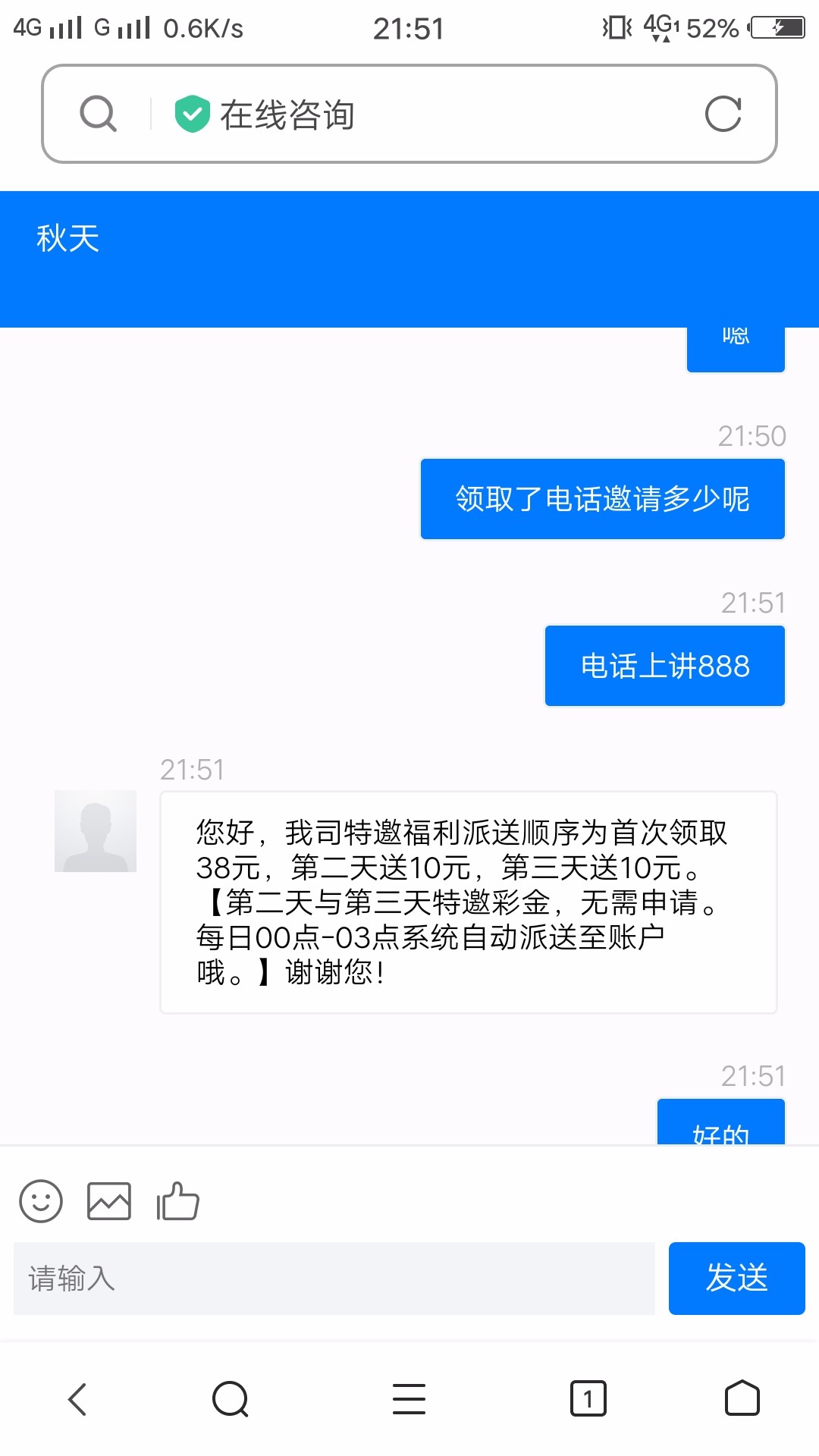Tap the green security shield icon
The image size is (819, 1456).
point(191,114)
